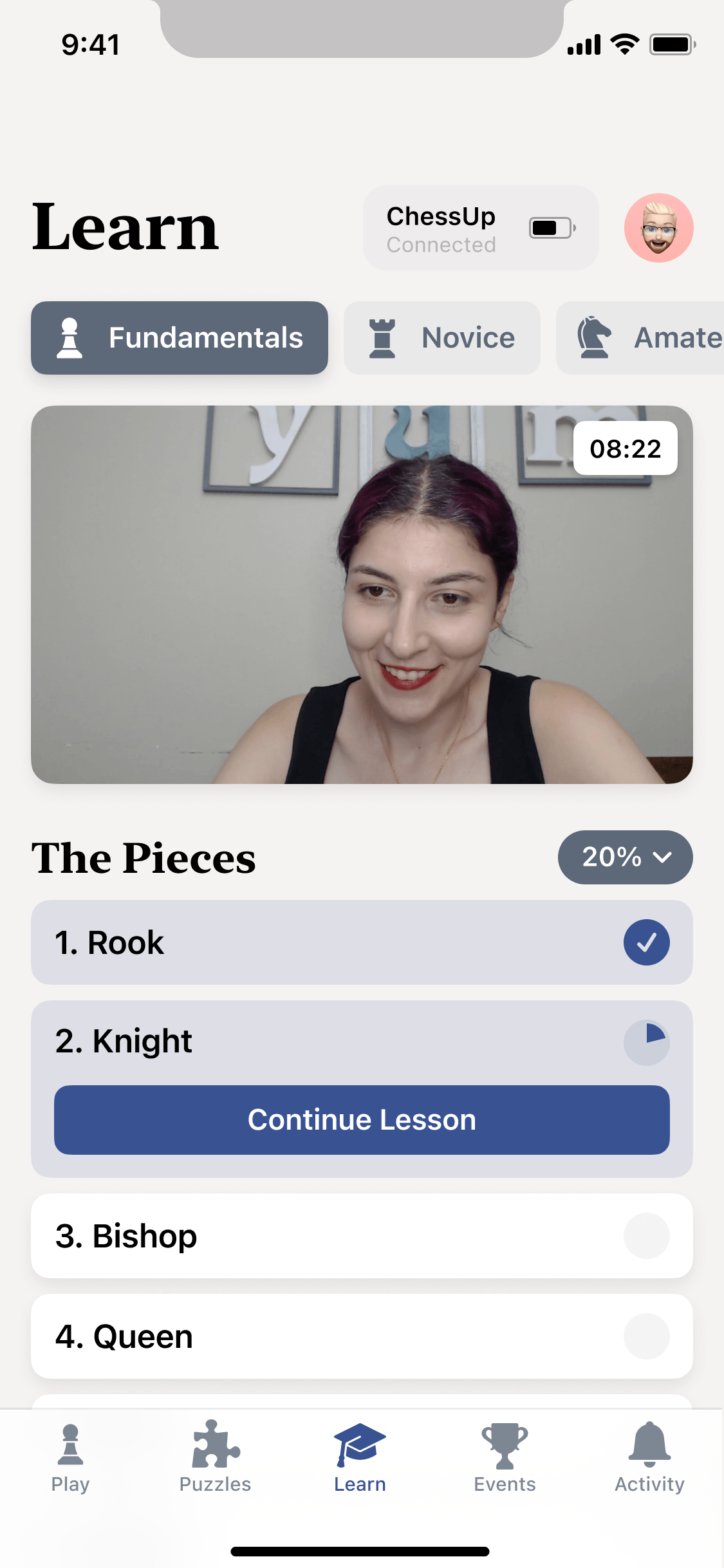
Task: Open the Queen lesson
Action: tap(362, 1336)
